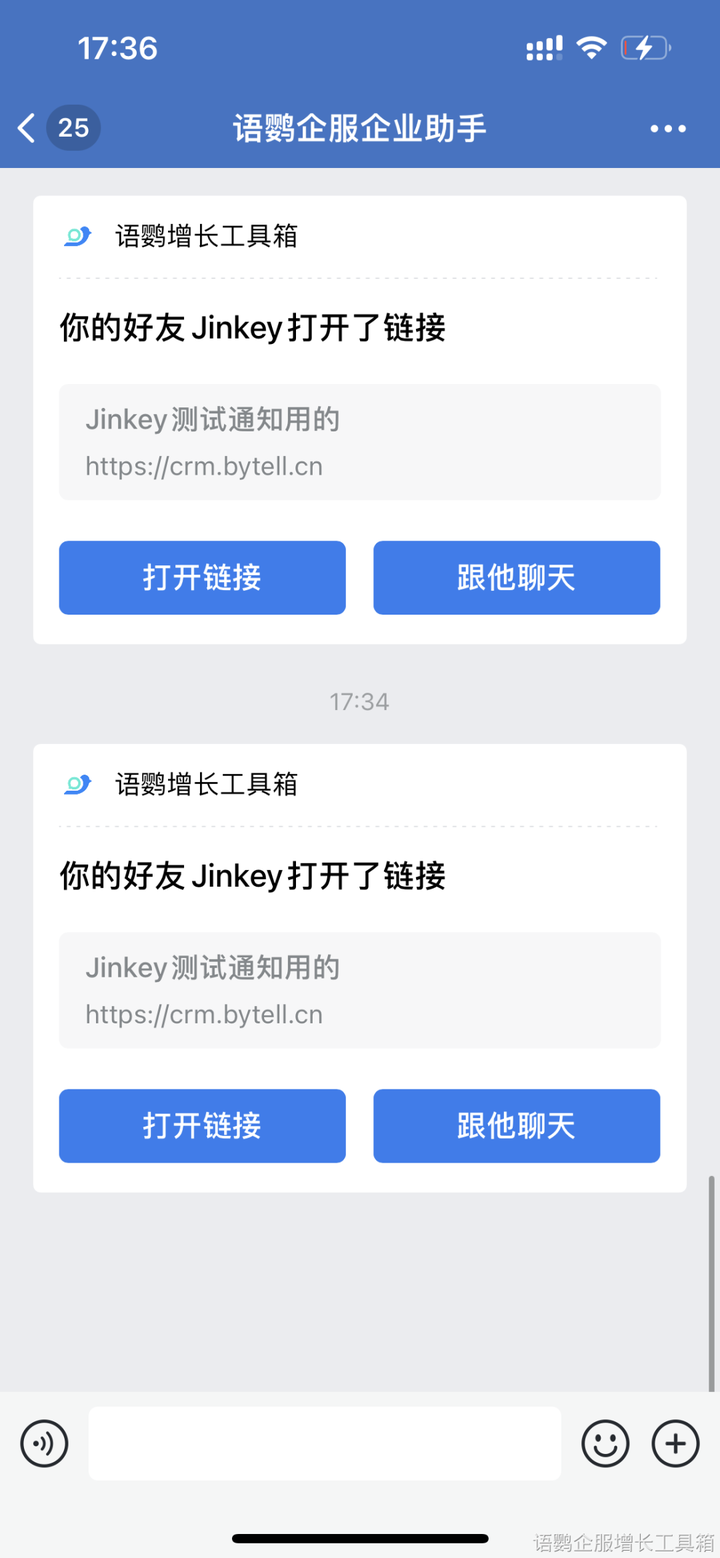This screenshot has height=1558, width=720.
Task: Tap 跟他聊天 in the card under 17:34
Action: point(516,1126)
